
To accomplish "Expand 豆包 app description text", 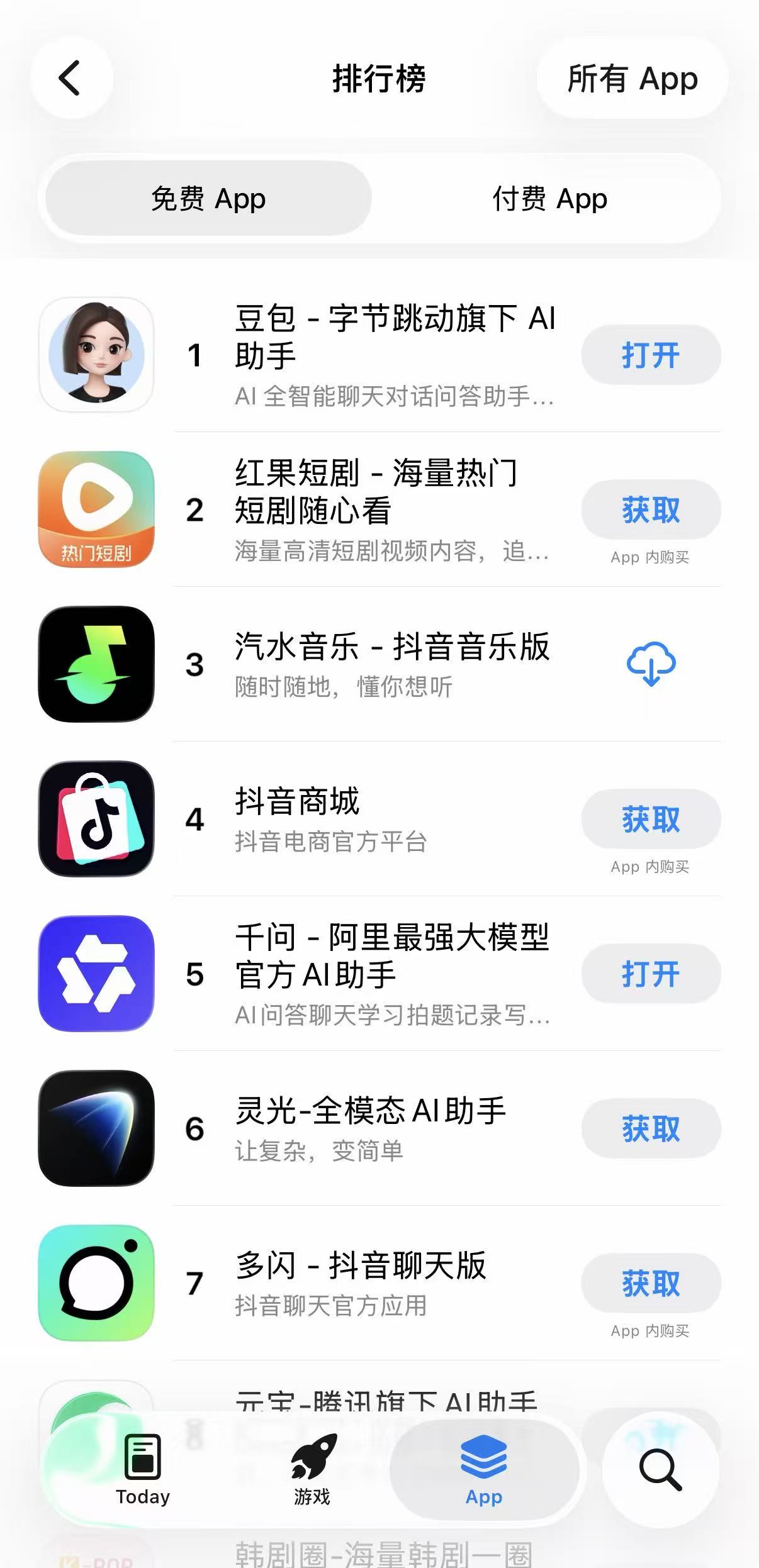I will [393, 396].
